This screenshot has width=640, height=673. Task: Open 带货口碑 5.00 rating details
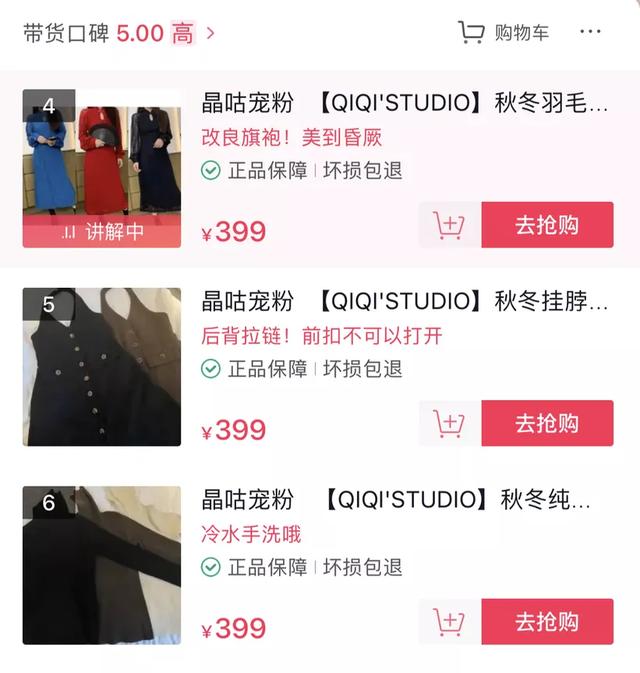point(119,33)
